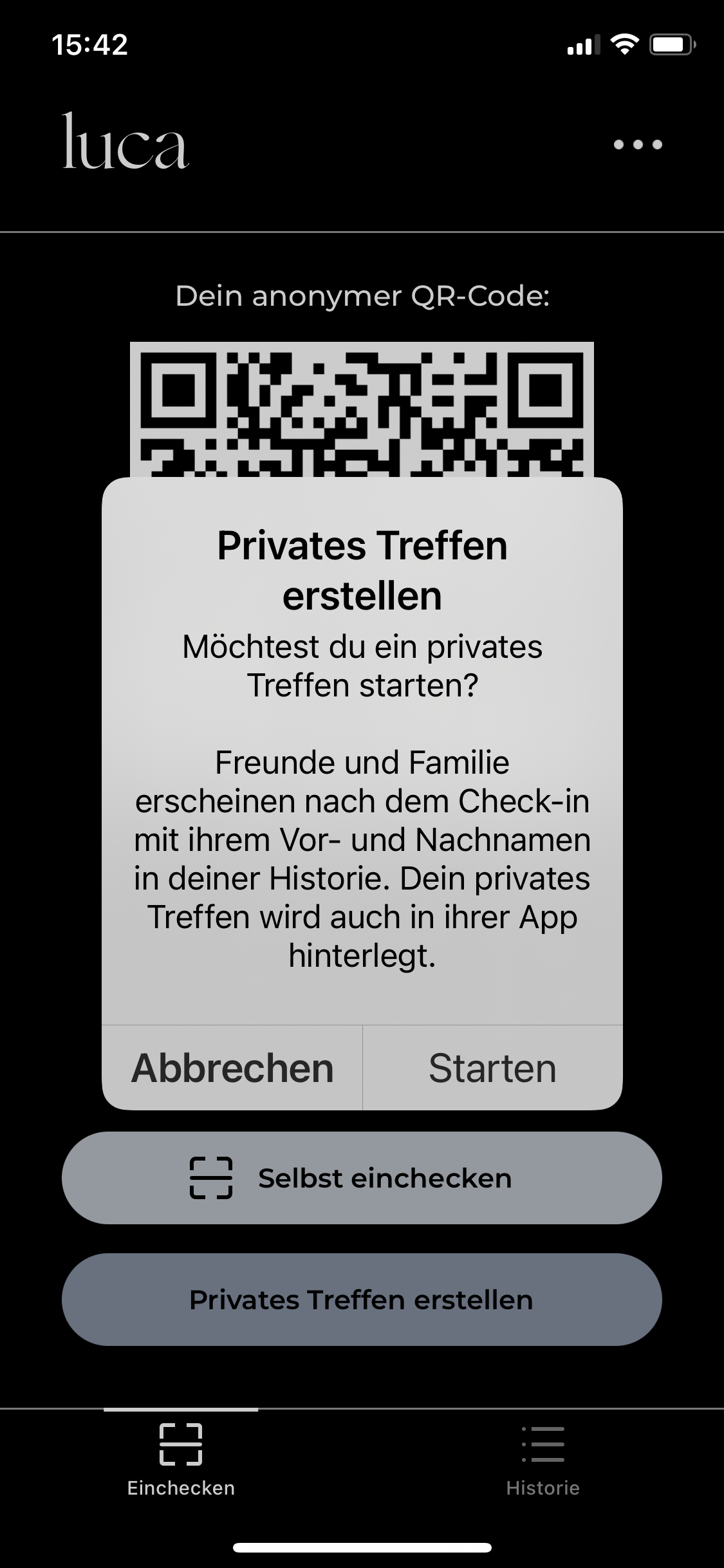Cancel the private meeting dialog with Abbrechen
The width and height of the screenshot is (724, 1568).
(x=232, y=1069)
